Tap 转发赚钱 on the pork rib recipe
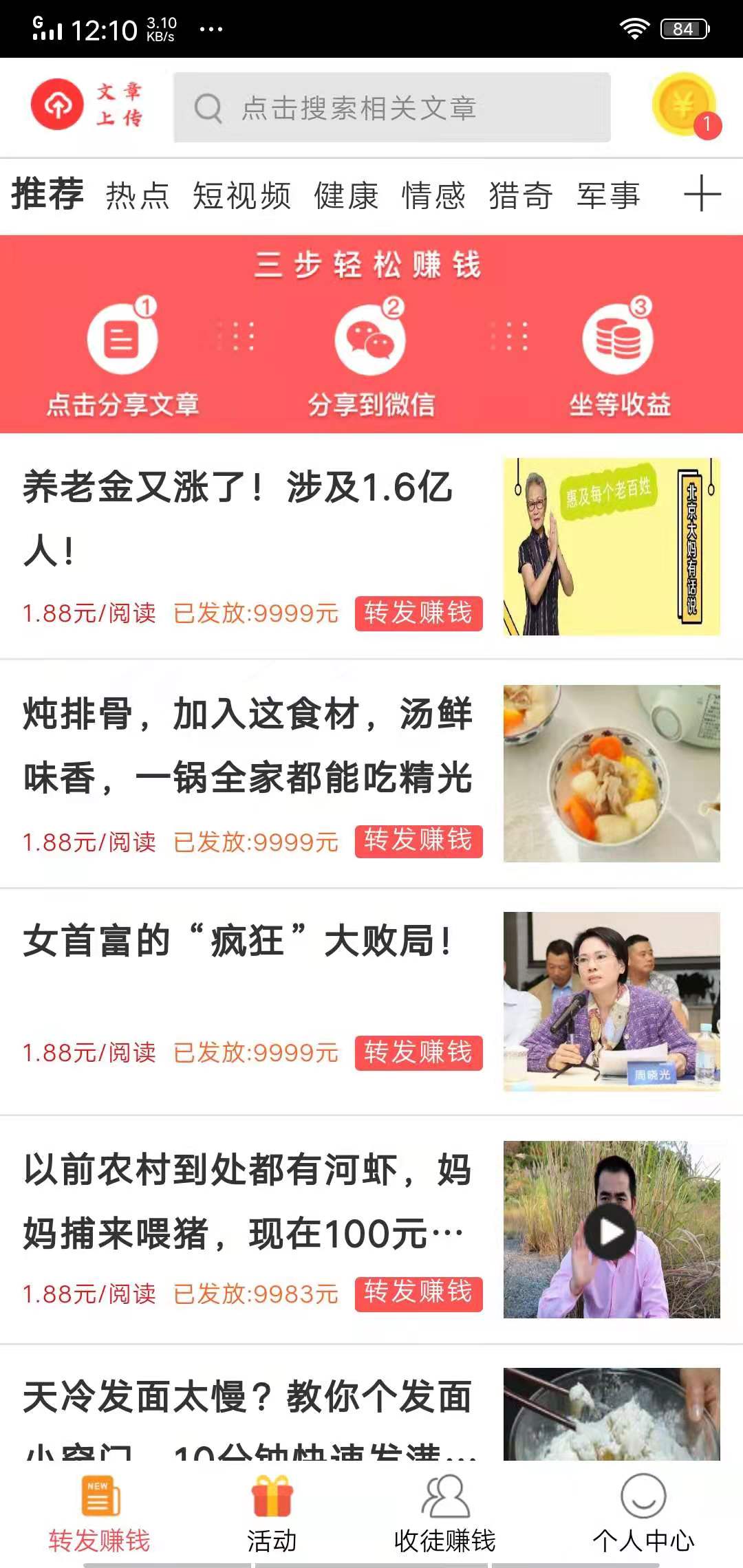Image resolution: width=743 pixels, height=1568 pixels. pyautogui.click(x=418, y=840)
